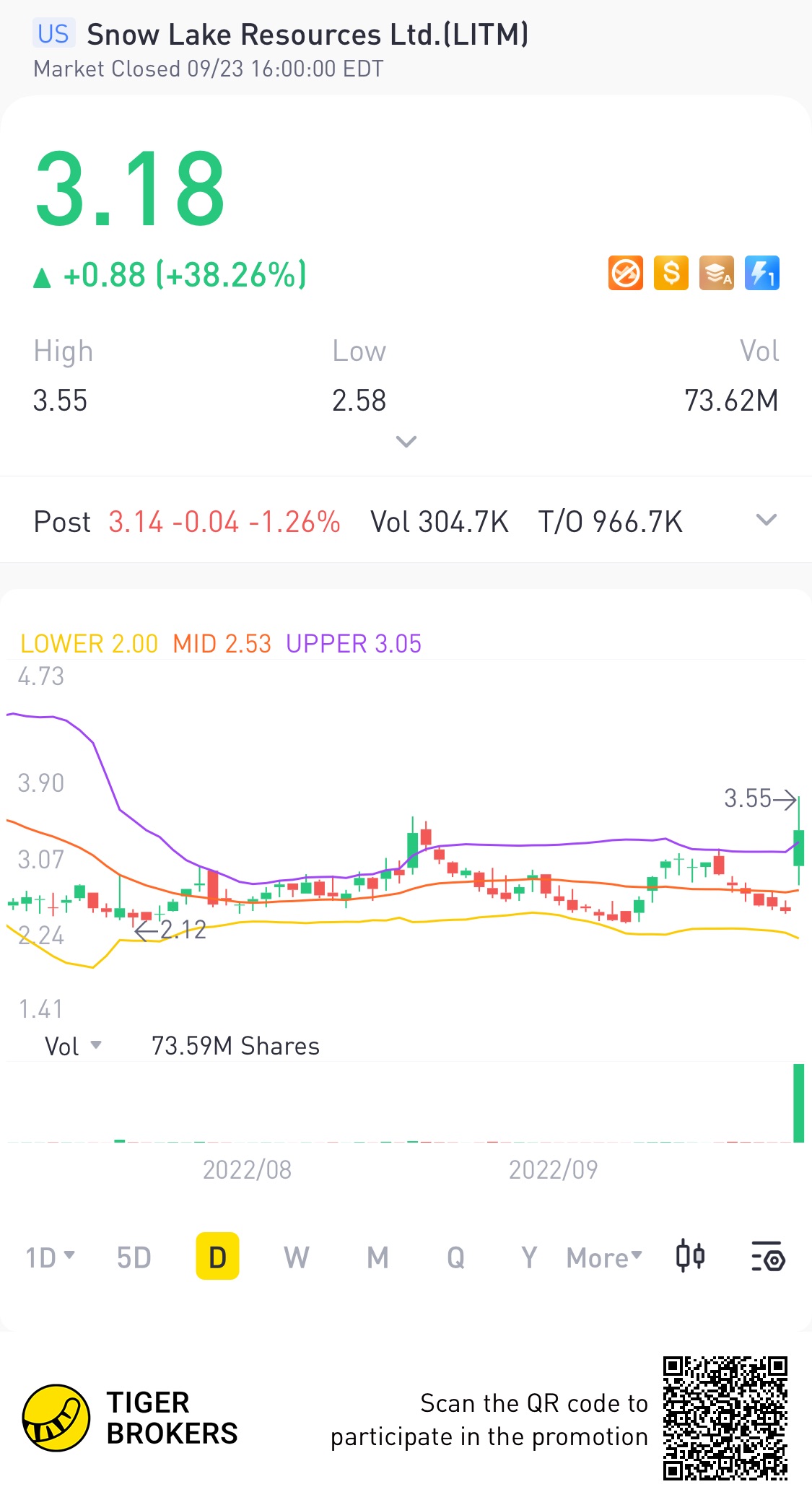
Task: Open chart indicator settings icon
Action: [768, 1257]
